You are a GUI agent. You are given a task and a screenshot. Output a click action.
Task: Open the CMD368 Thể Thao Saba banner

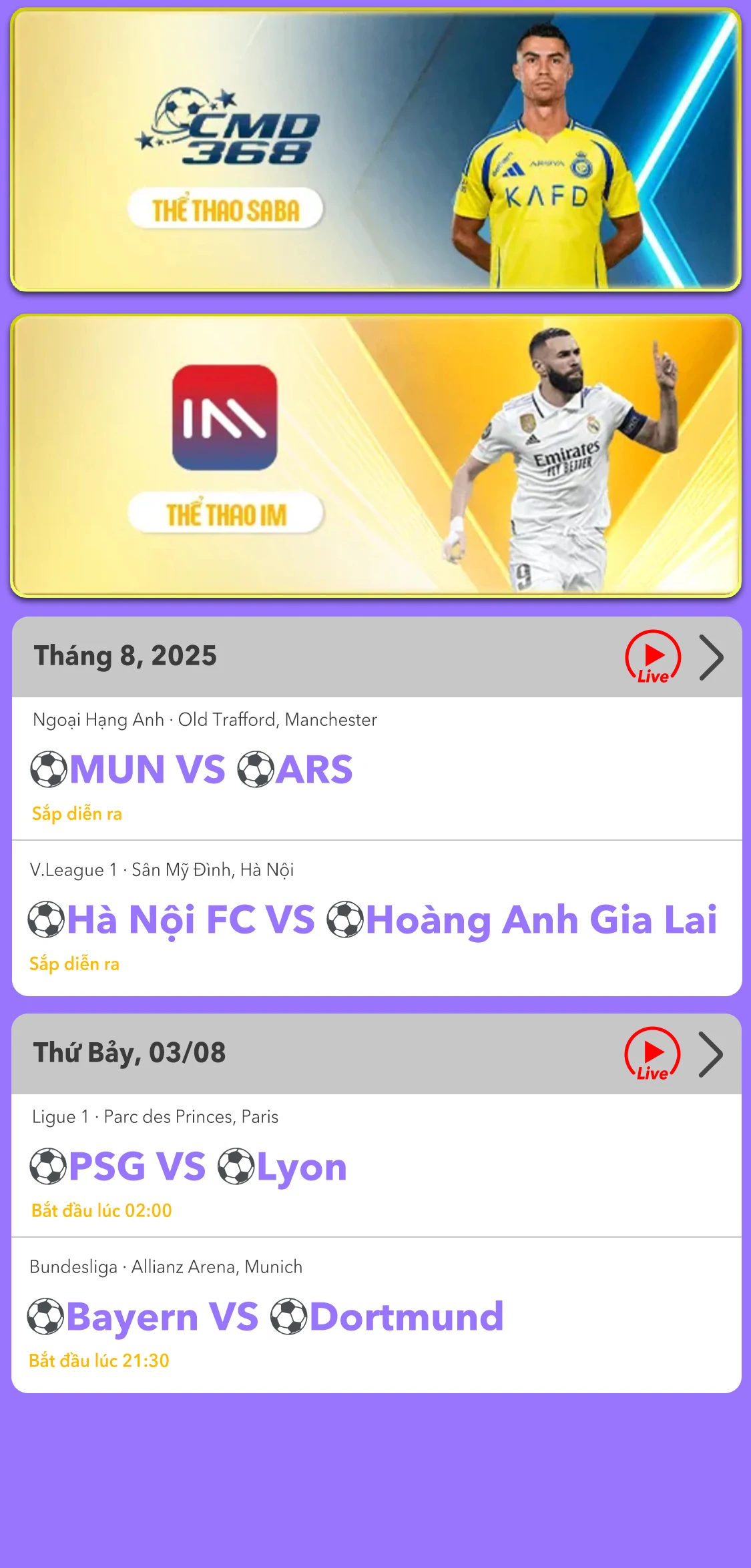[x=375, y=150]
